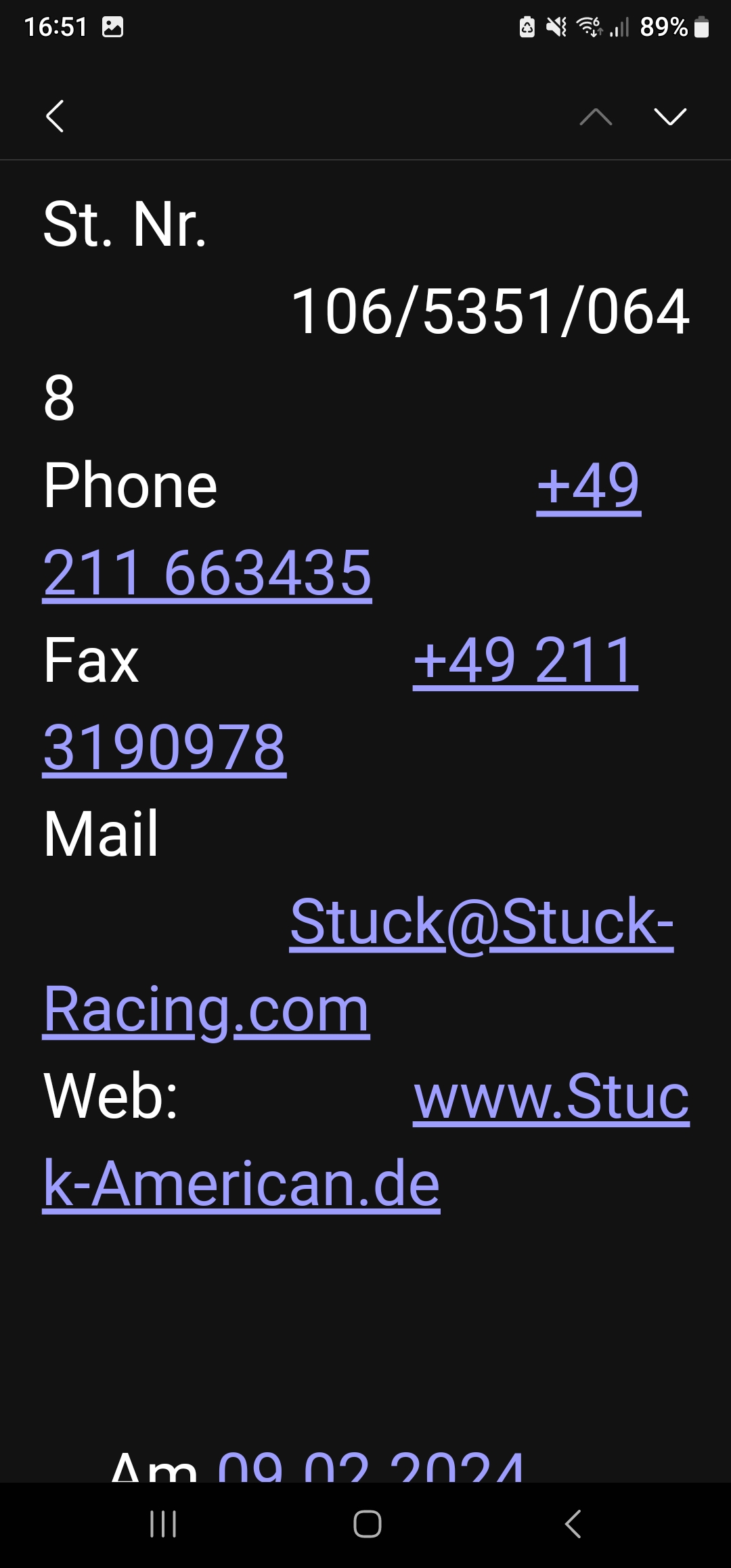Jump to the previous message with up chevron

596,117
